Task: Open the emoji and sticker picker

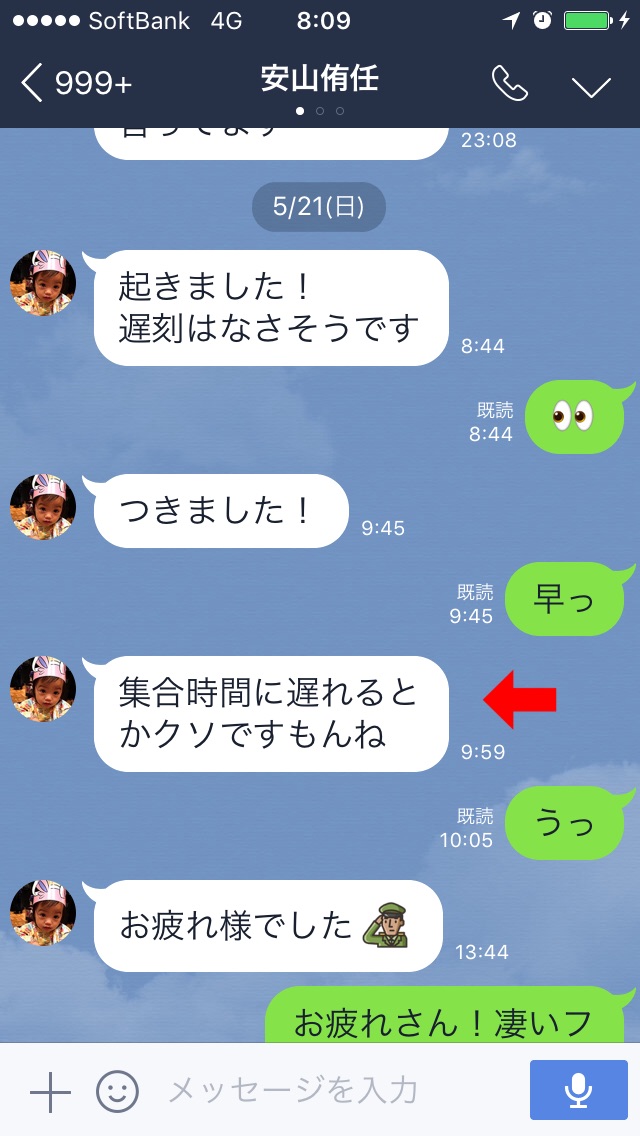Action: pyautogui.click(x=117, y=1091)
